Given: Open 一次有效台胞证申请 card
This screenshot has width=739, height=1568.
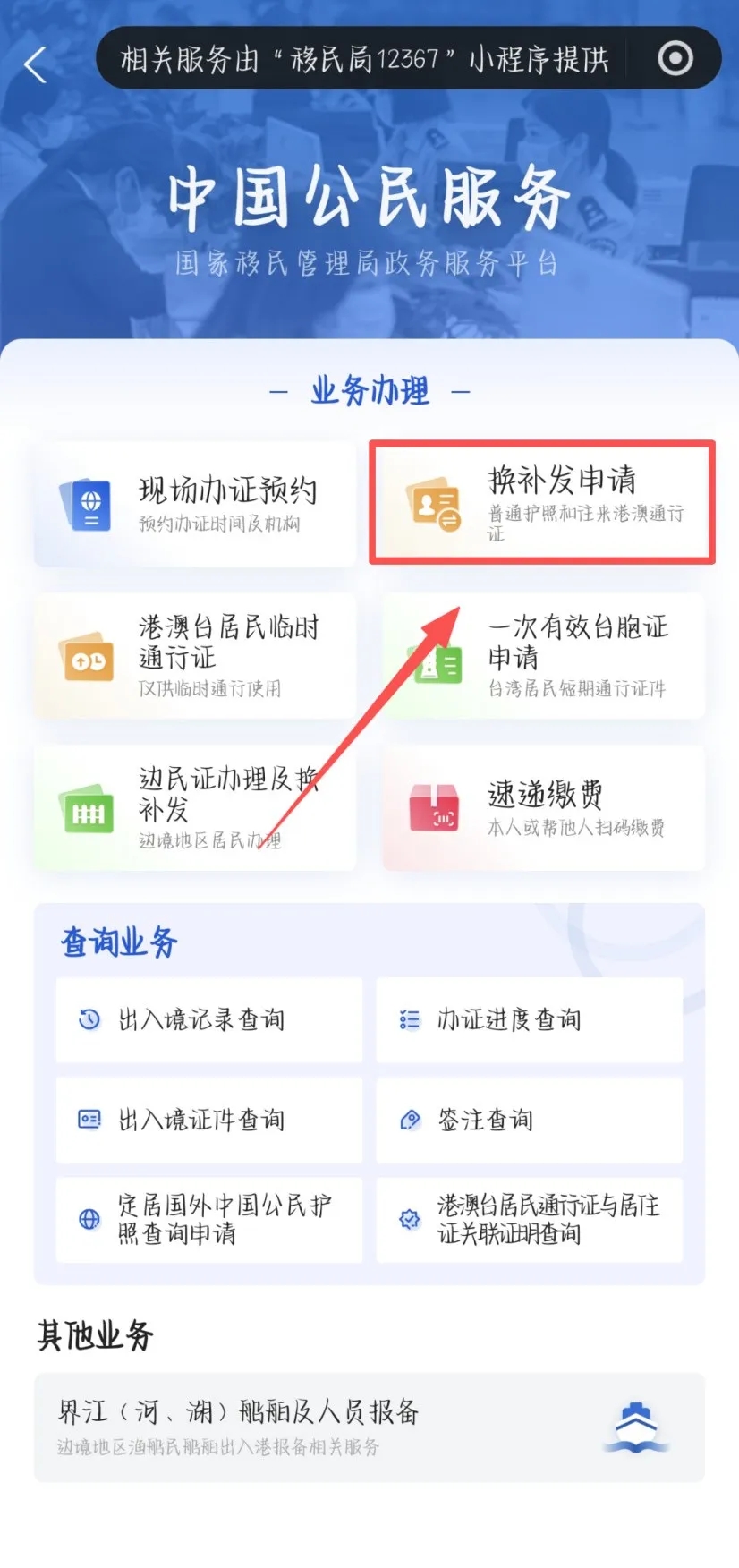Looking at the screenshot, I should 543,656.
